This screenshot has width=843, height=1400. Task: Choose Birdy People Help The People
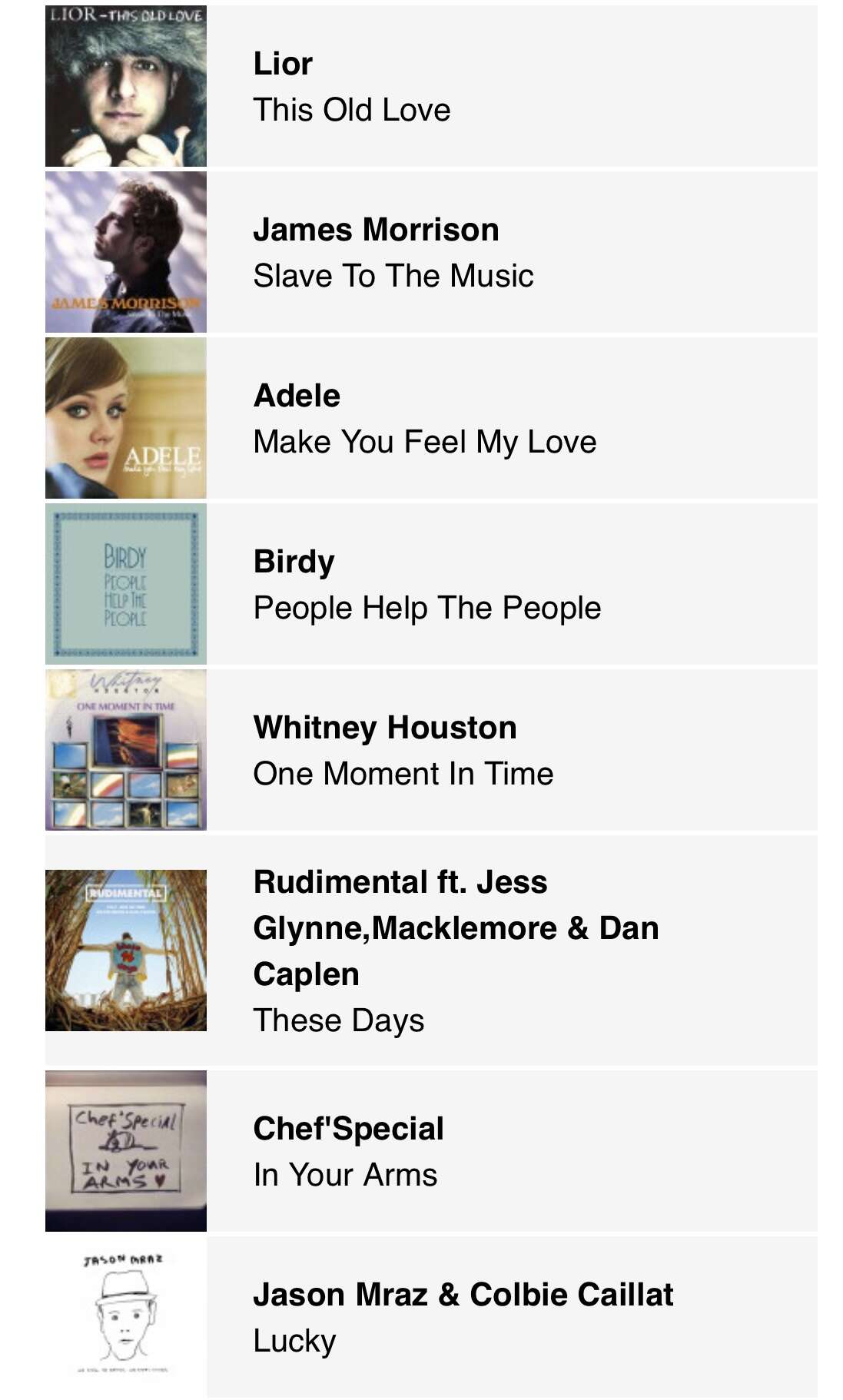[431, 584]
